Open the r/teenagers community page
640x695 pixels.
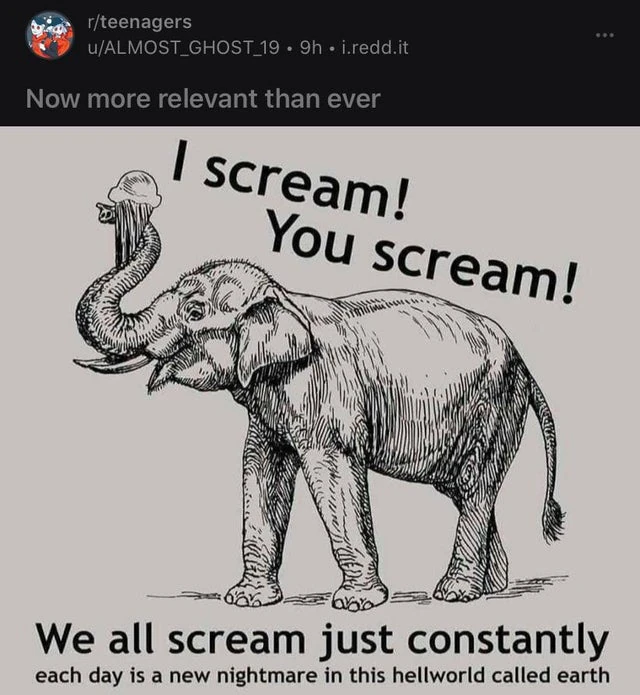coord(140,21)
